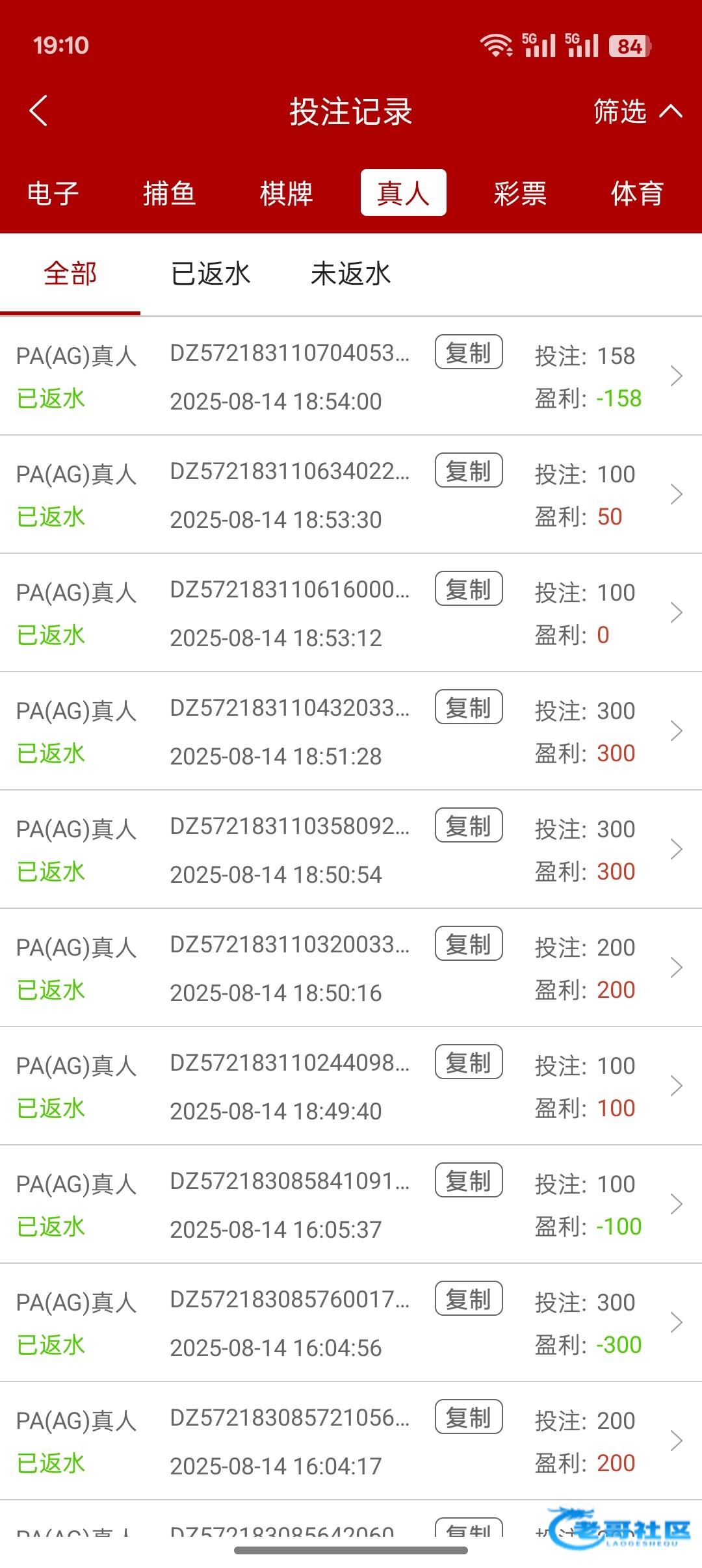
Task: Open the bet record from 18:53:12
Action: [x=351, y=613]
